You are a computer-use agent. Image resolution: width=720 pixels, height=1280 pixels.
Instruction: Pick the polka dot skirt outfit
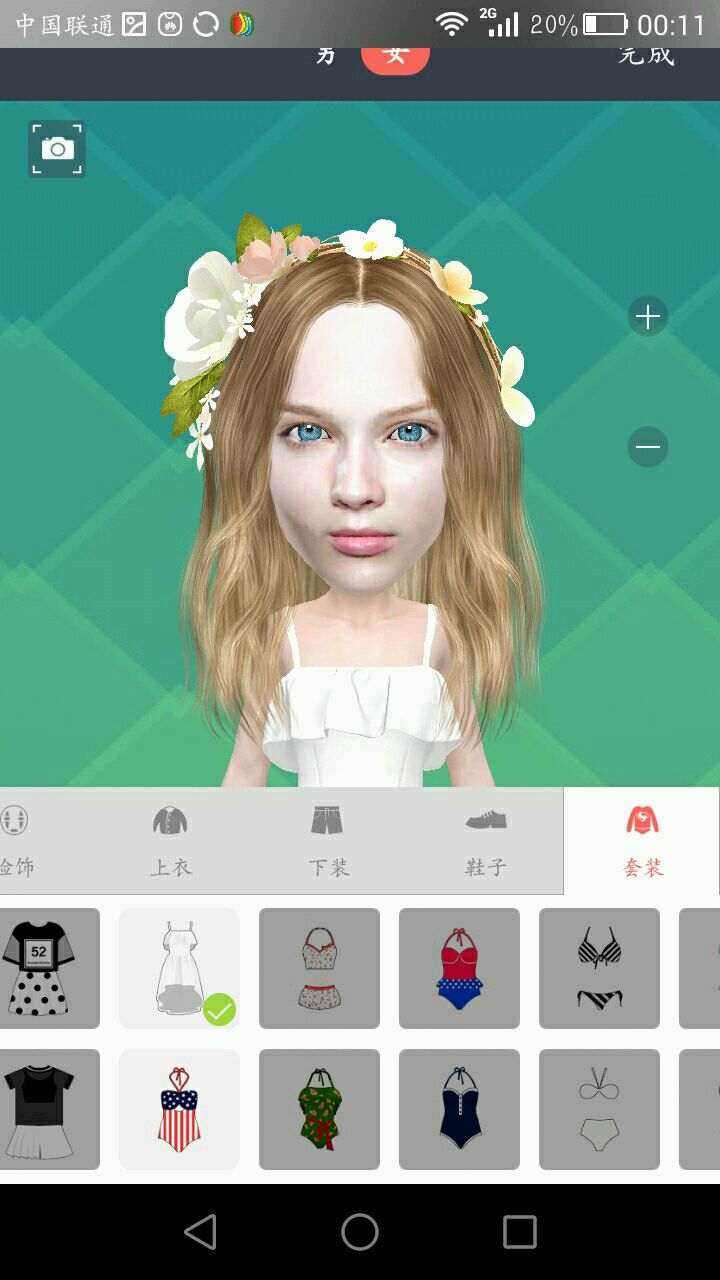pyautogui.click(x=42, y=968)
